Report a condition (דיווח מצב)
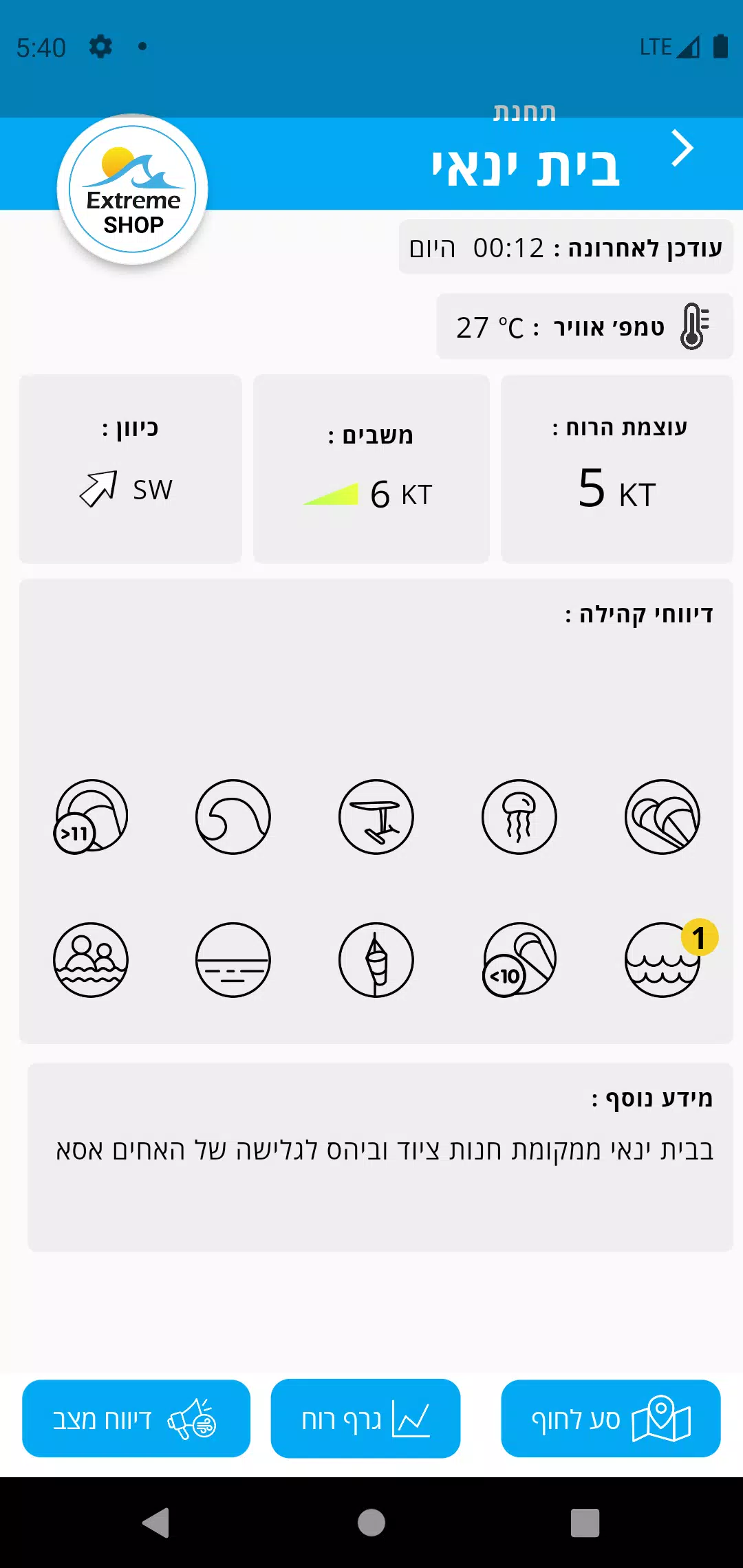 coord(136,1419)
